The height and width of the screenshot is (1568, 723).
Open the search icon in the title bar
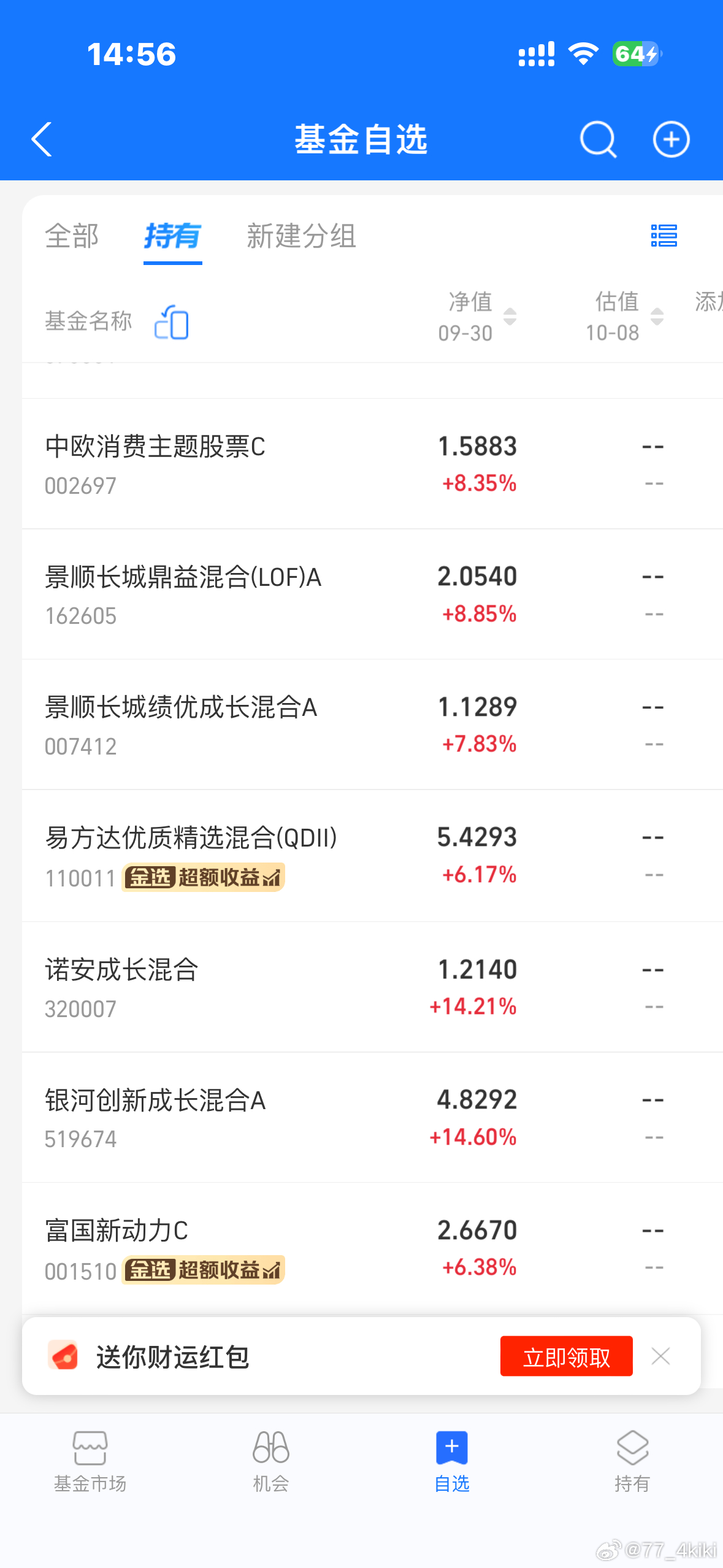[597, 139]
